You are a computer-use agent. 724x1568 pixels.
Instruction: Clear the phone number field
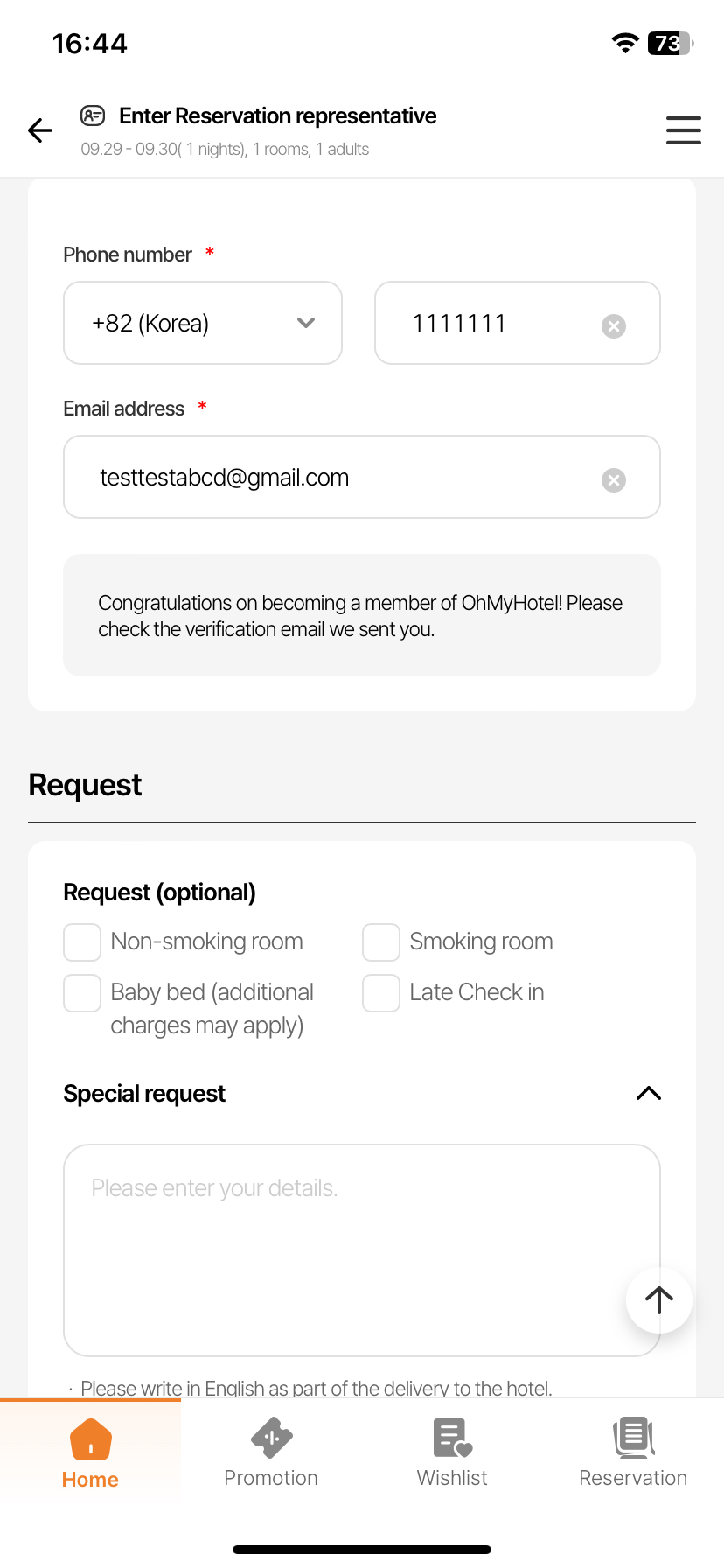pyautogui.click(x=614, y=326)
